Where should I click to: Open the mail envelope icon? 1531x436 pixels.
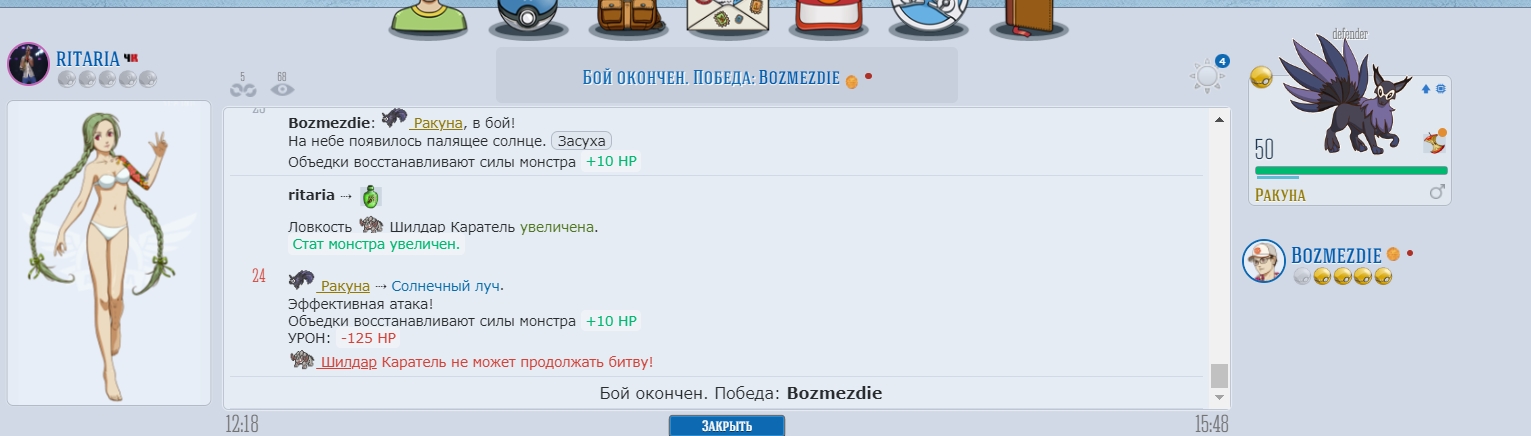[727, 17]
